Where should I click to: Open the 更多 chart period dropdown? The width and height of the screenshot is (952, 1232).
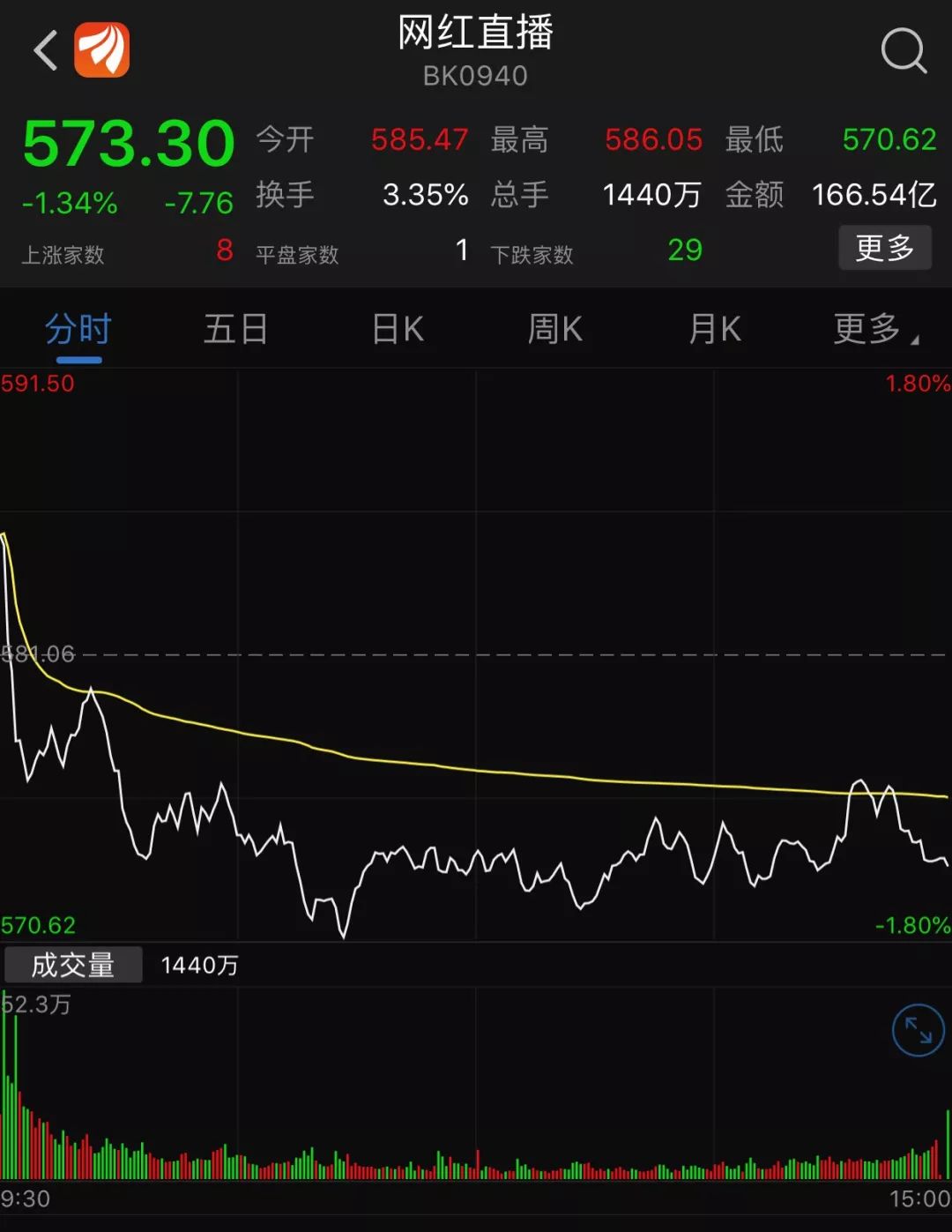point(874,330)
